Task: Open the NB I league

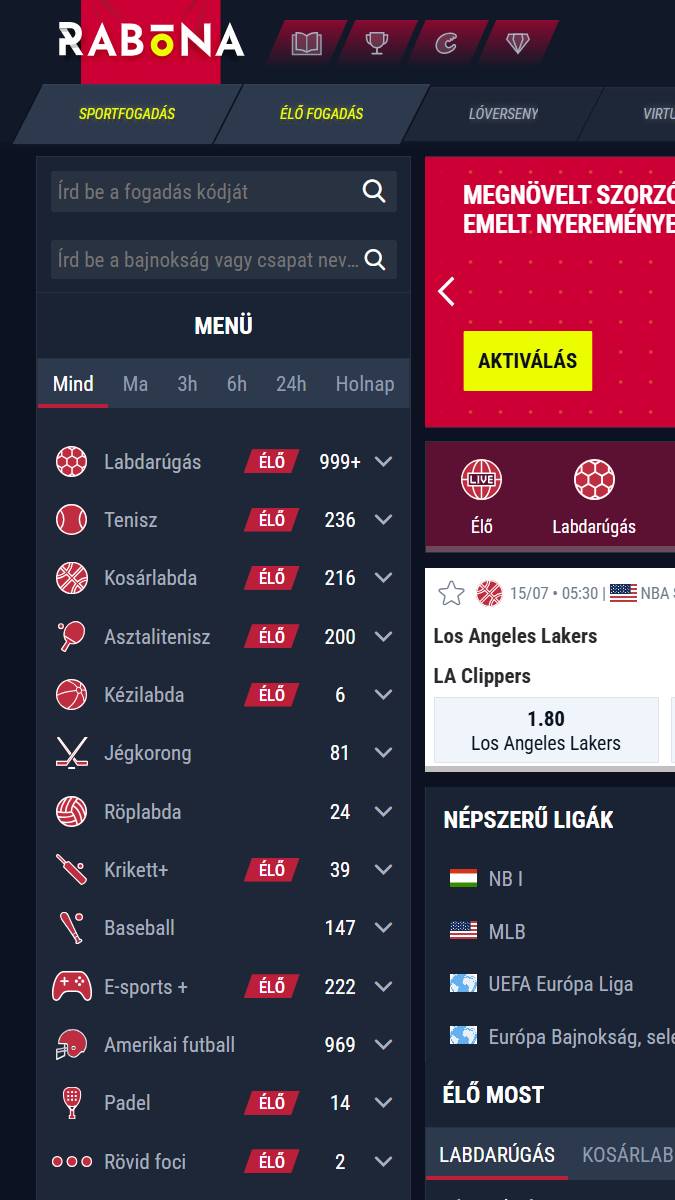Action: click(505, 879)
